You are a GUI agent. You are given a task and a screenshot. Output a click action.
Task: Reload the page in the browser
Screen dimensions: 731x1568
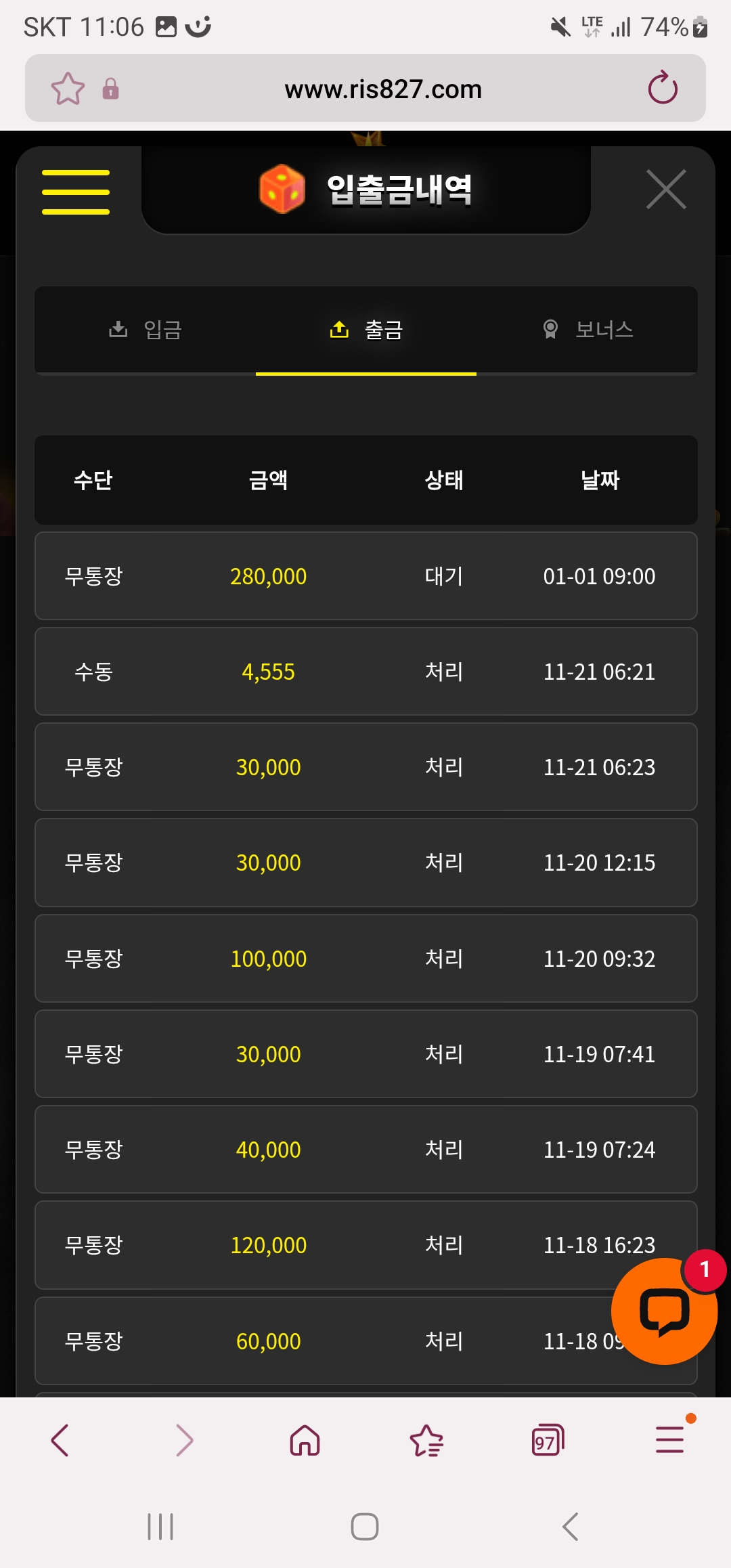point(662,89)
